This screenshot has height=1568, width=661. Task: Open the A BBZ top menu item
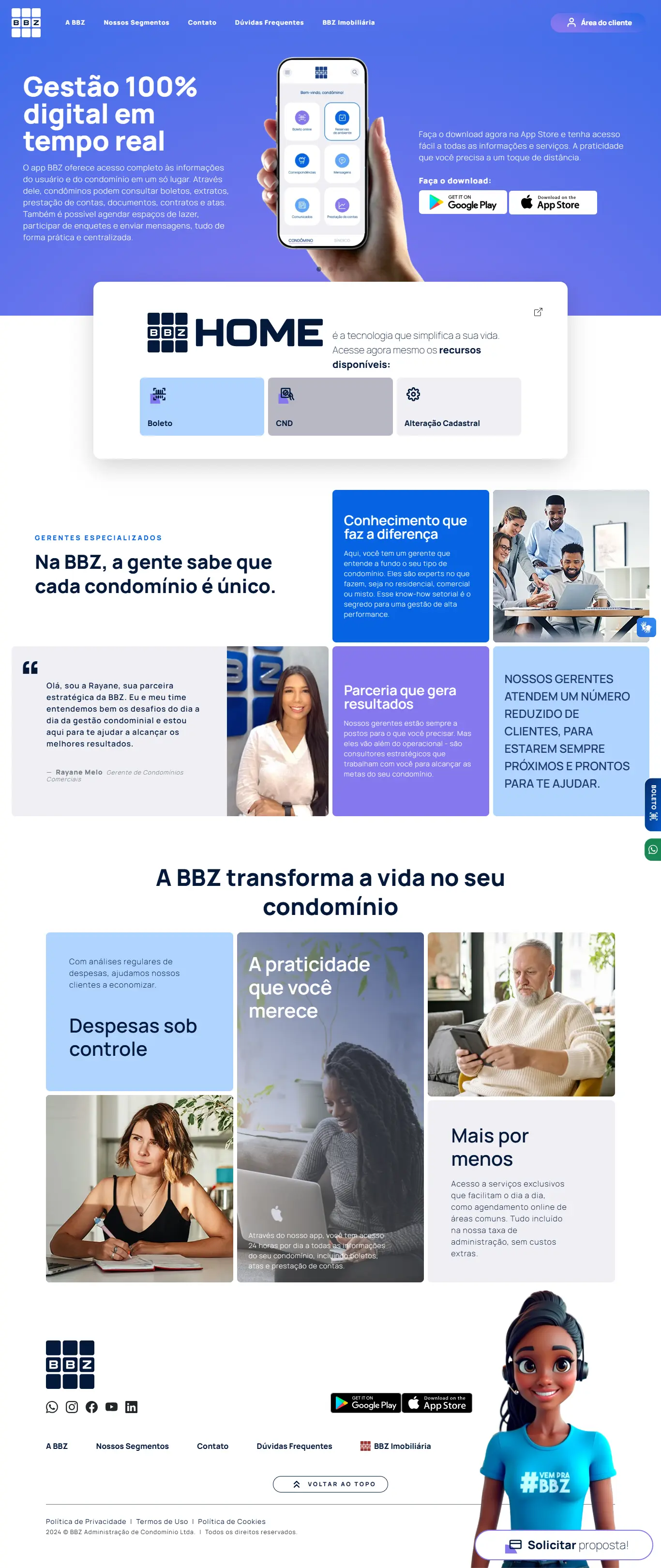pyautogui.click(x=75, y=23)
